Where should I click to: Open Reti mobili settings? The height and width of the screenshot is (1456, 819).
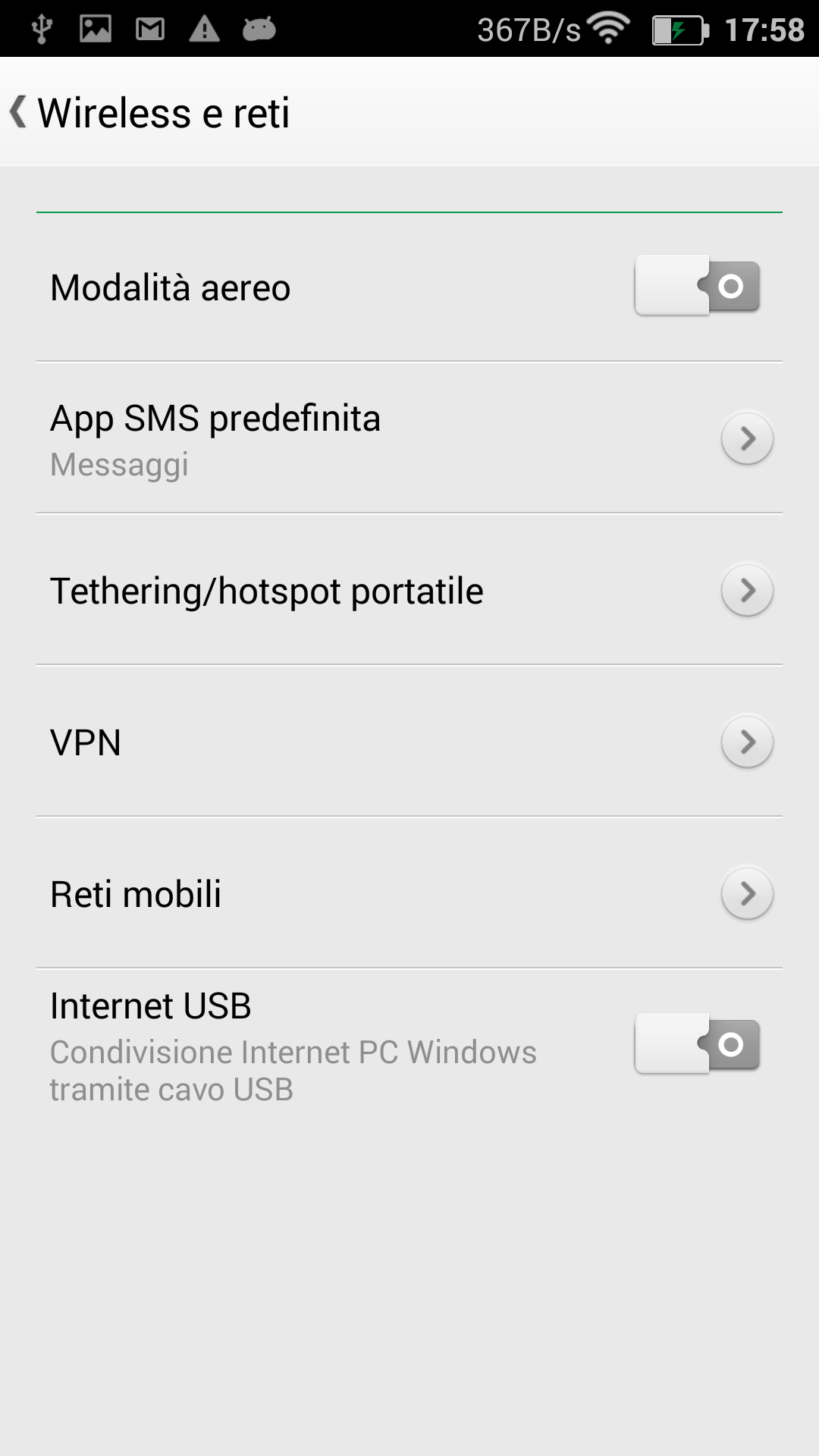tap(409, 893)
